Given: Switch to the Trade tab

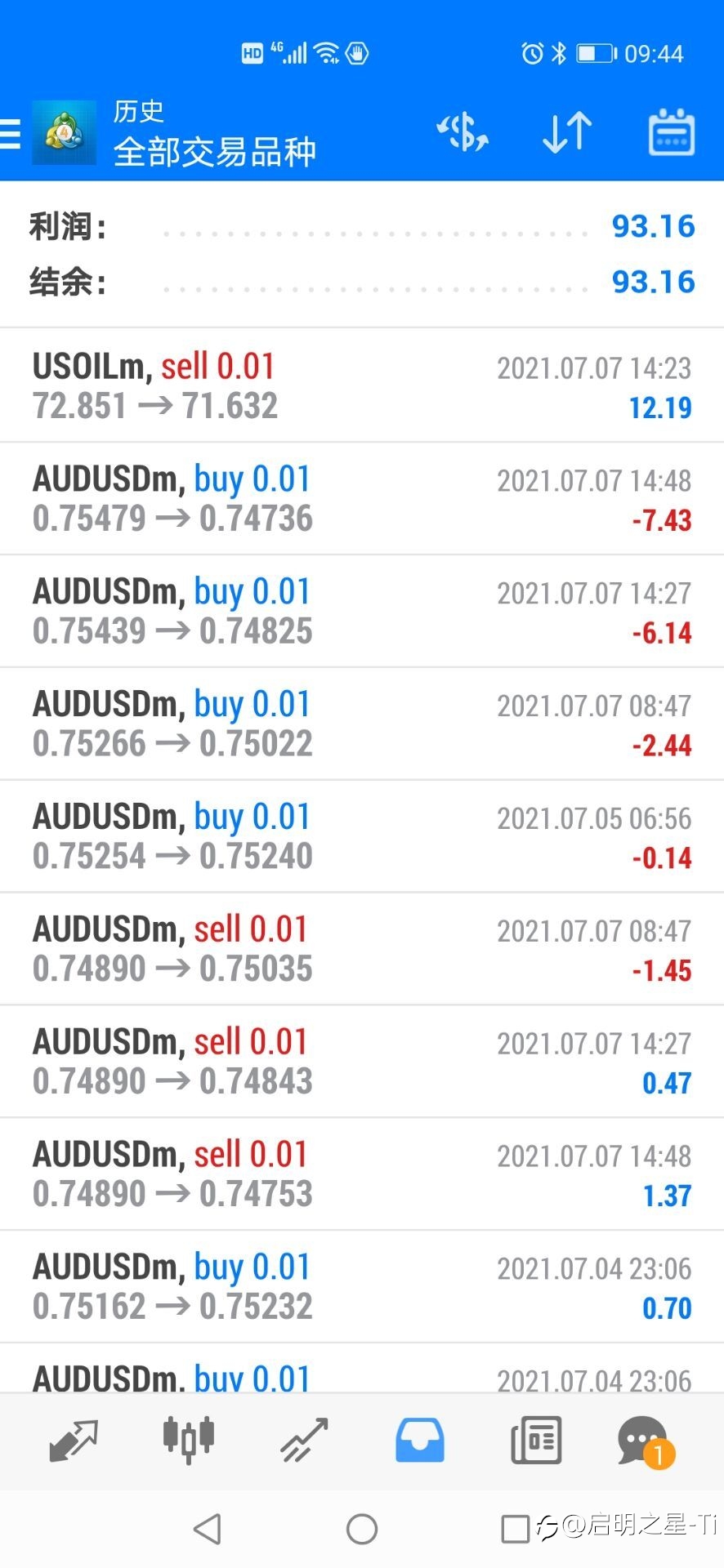Looking at the screenshot, I should click(304, 1441).
